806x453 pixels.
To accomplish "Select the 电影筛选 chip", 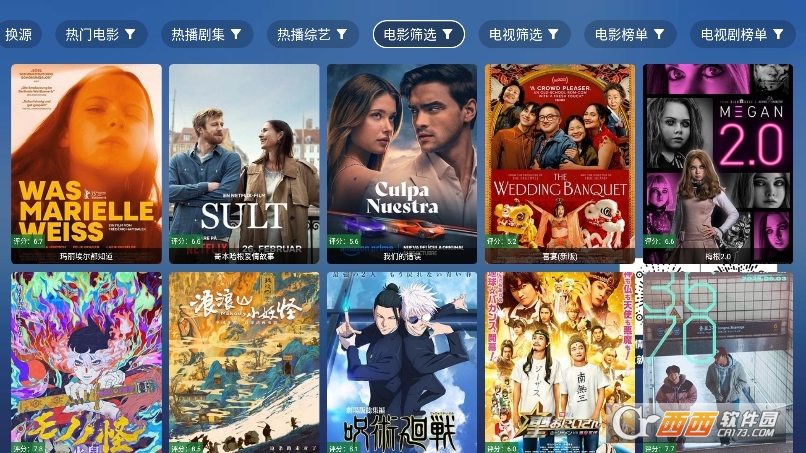I will [418, 34].
